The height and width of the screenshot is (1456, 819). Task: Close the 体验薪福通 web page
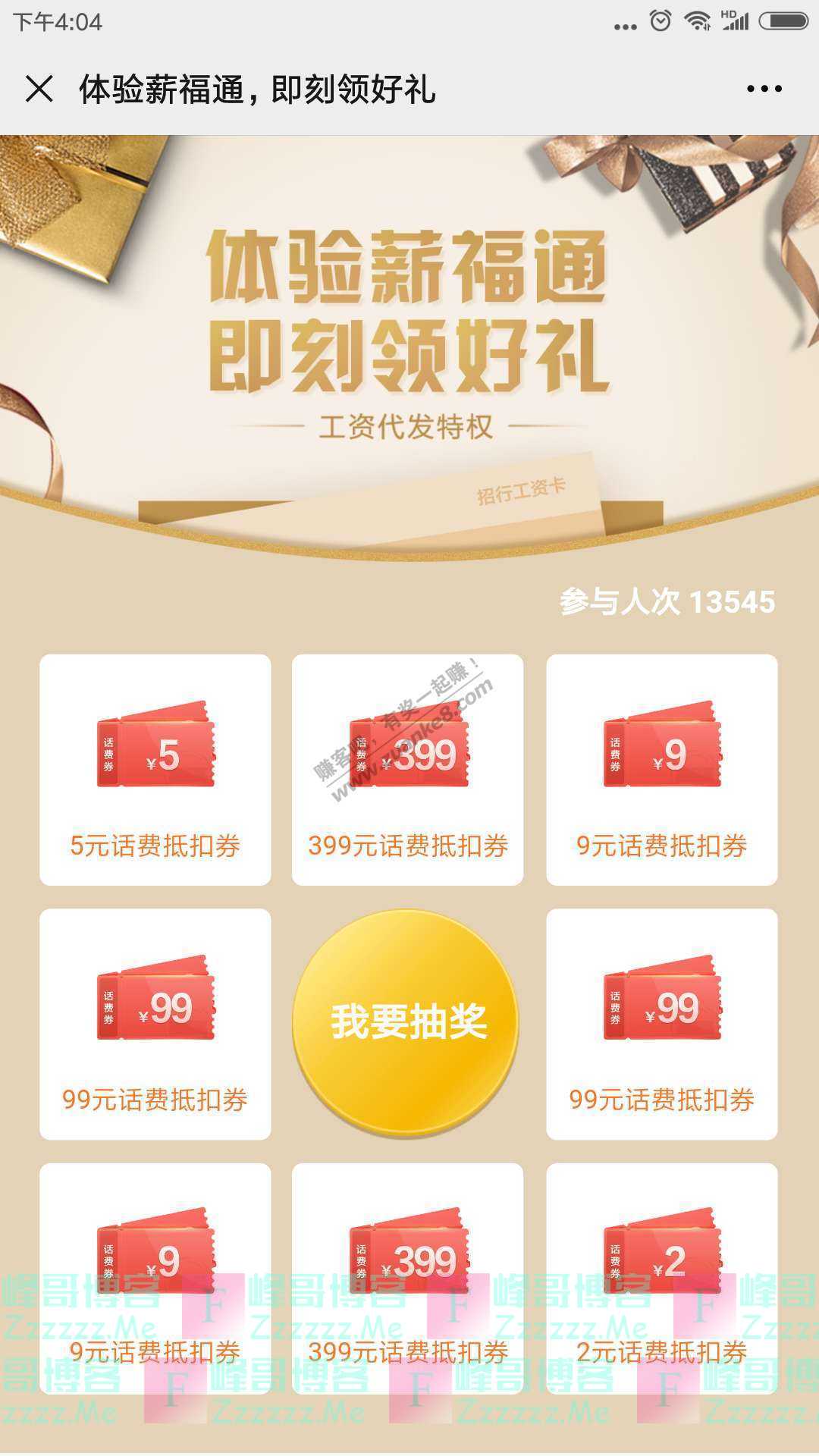39,89
